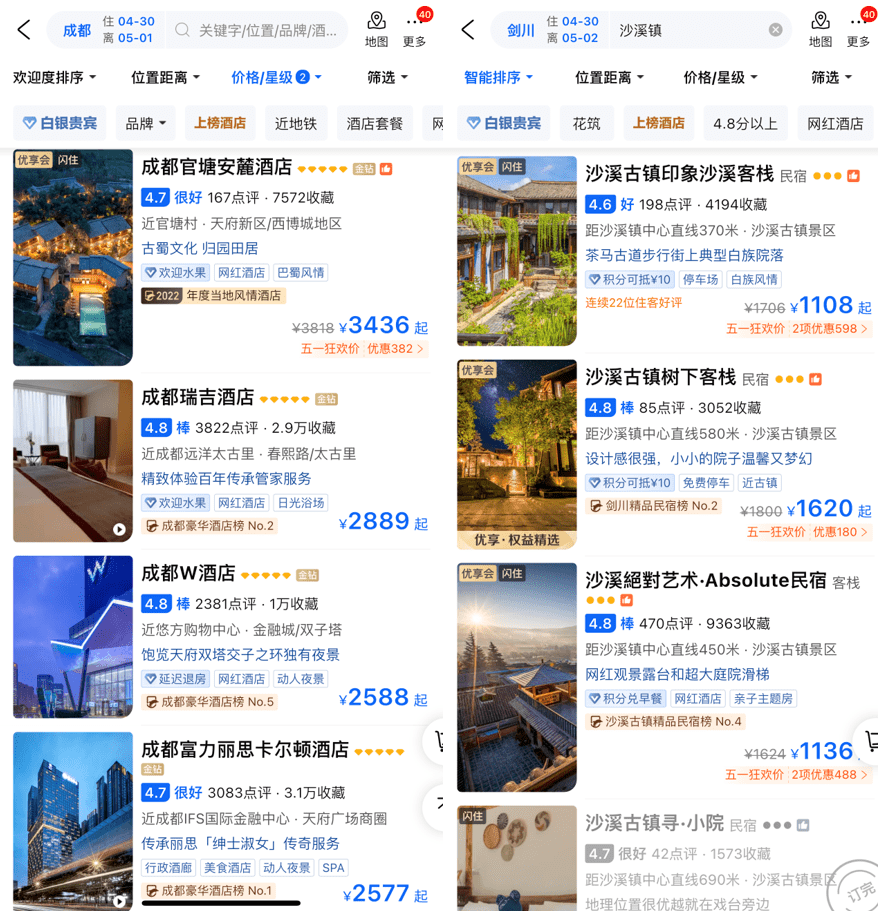Expand the 智能排序 sort dropdown
Image resolution: width=878 pixels, height=911 pixels.
coord(498,78)
